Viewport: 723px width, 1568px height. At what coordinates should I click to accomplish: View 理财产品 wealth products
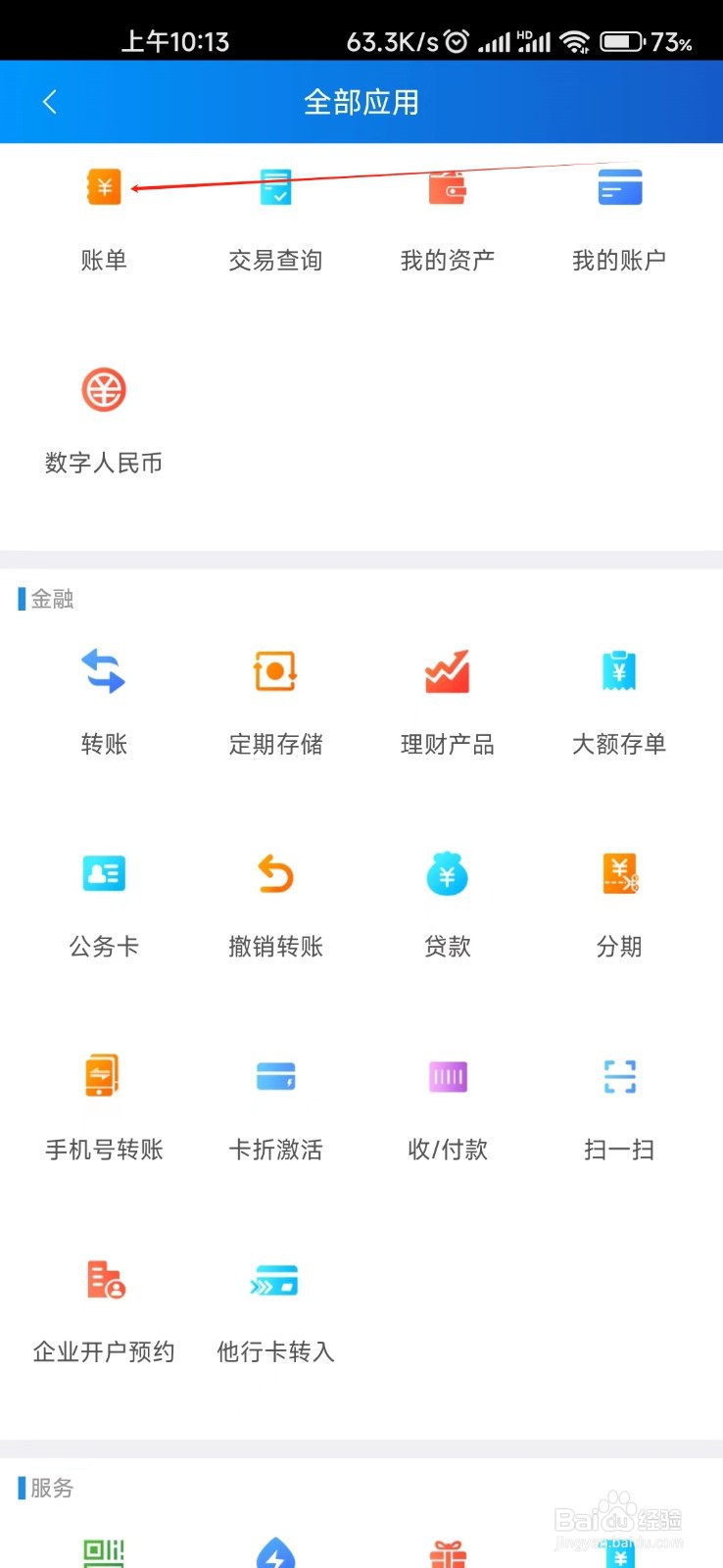[448, 702]
